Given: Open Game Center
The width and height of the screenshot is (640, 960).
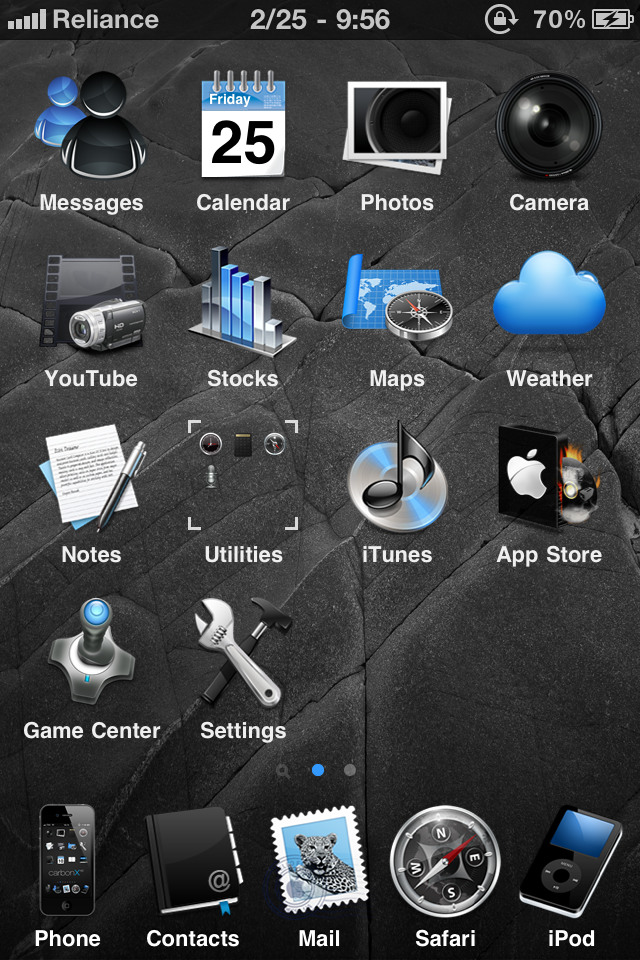Looking at the screenshot, I should click(91, 654).
